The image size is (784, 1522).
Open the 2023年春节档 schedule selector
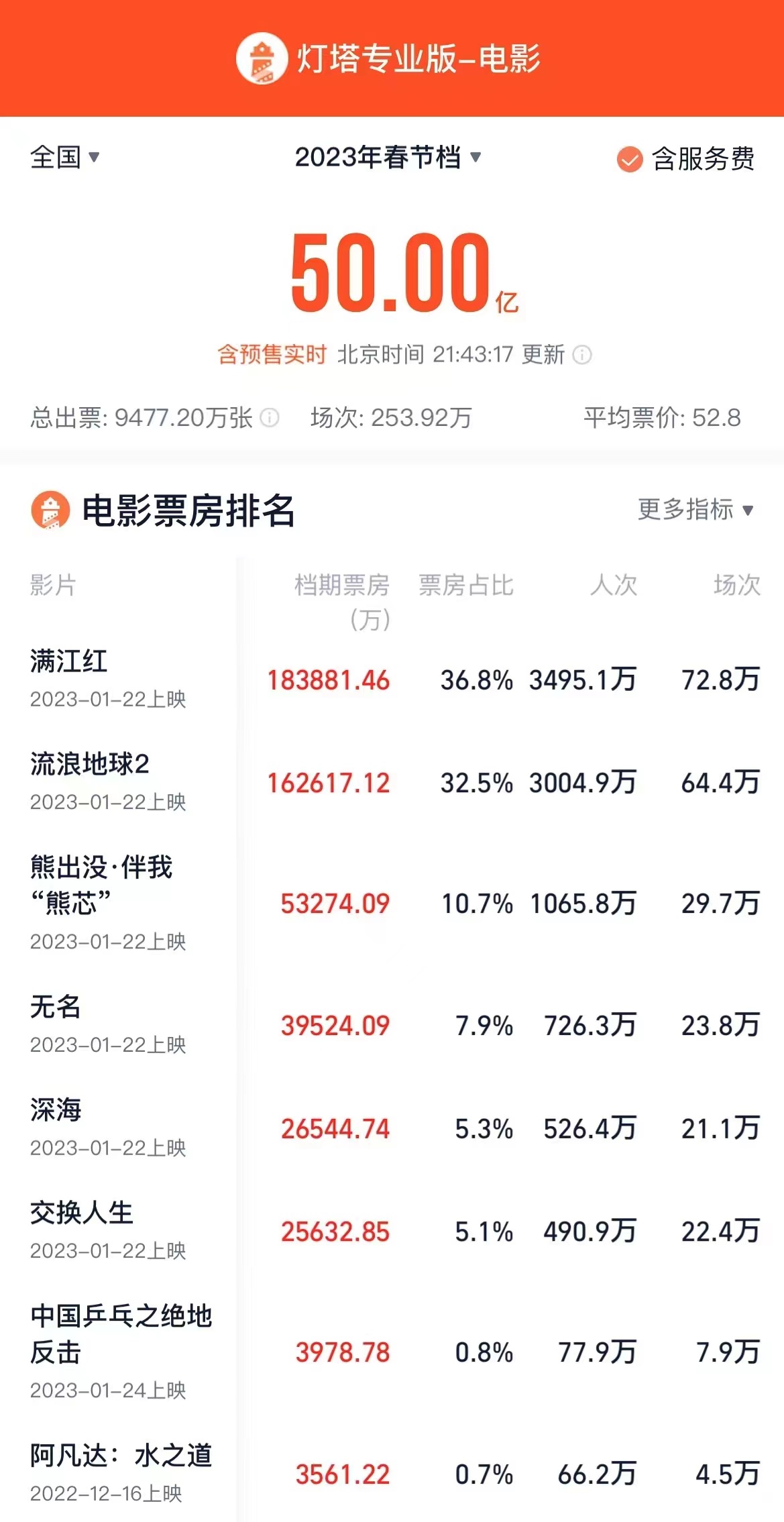(388, 160)
